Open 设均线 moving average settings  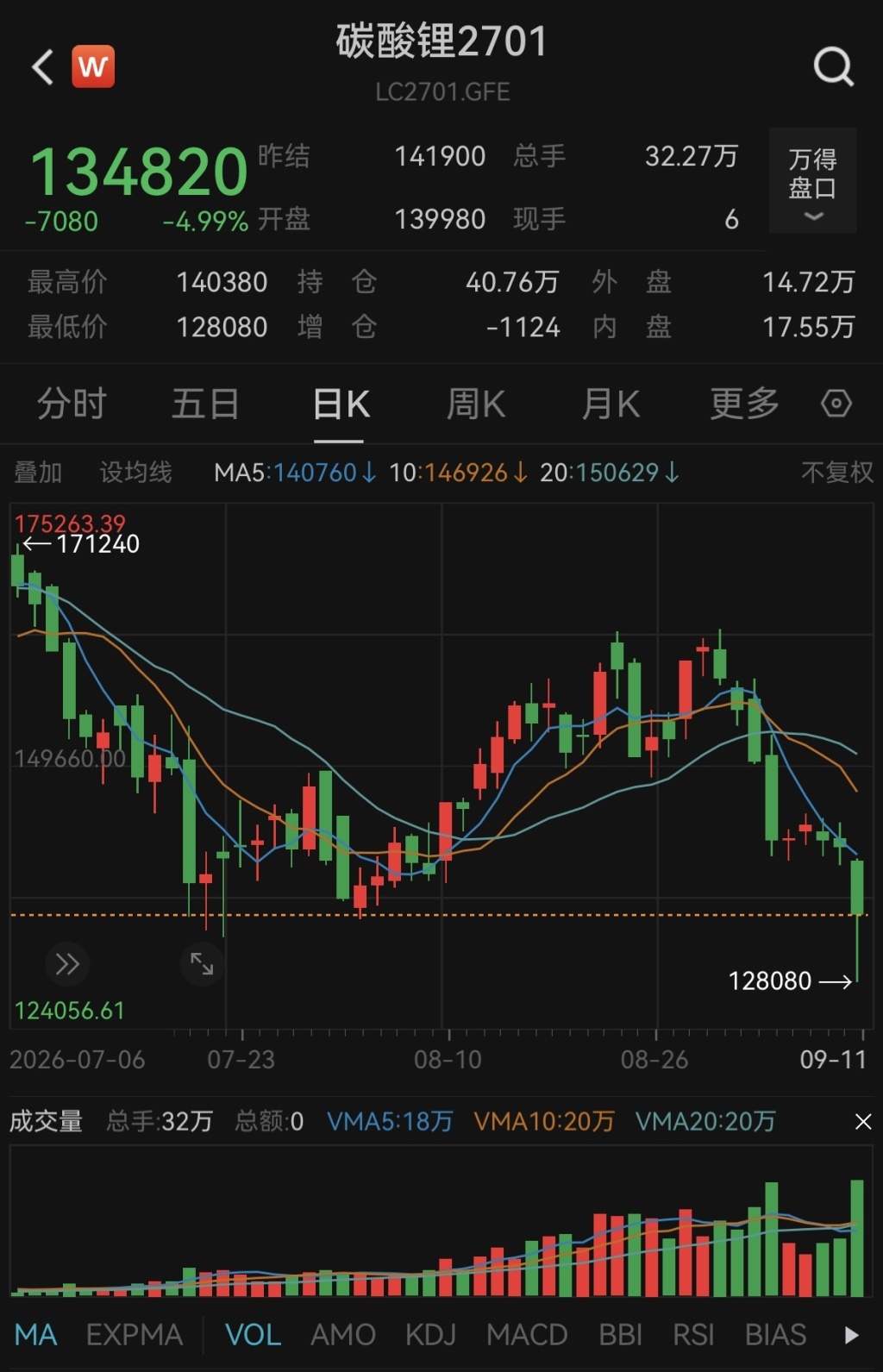pyautogui.click(x=136, y=473)
